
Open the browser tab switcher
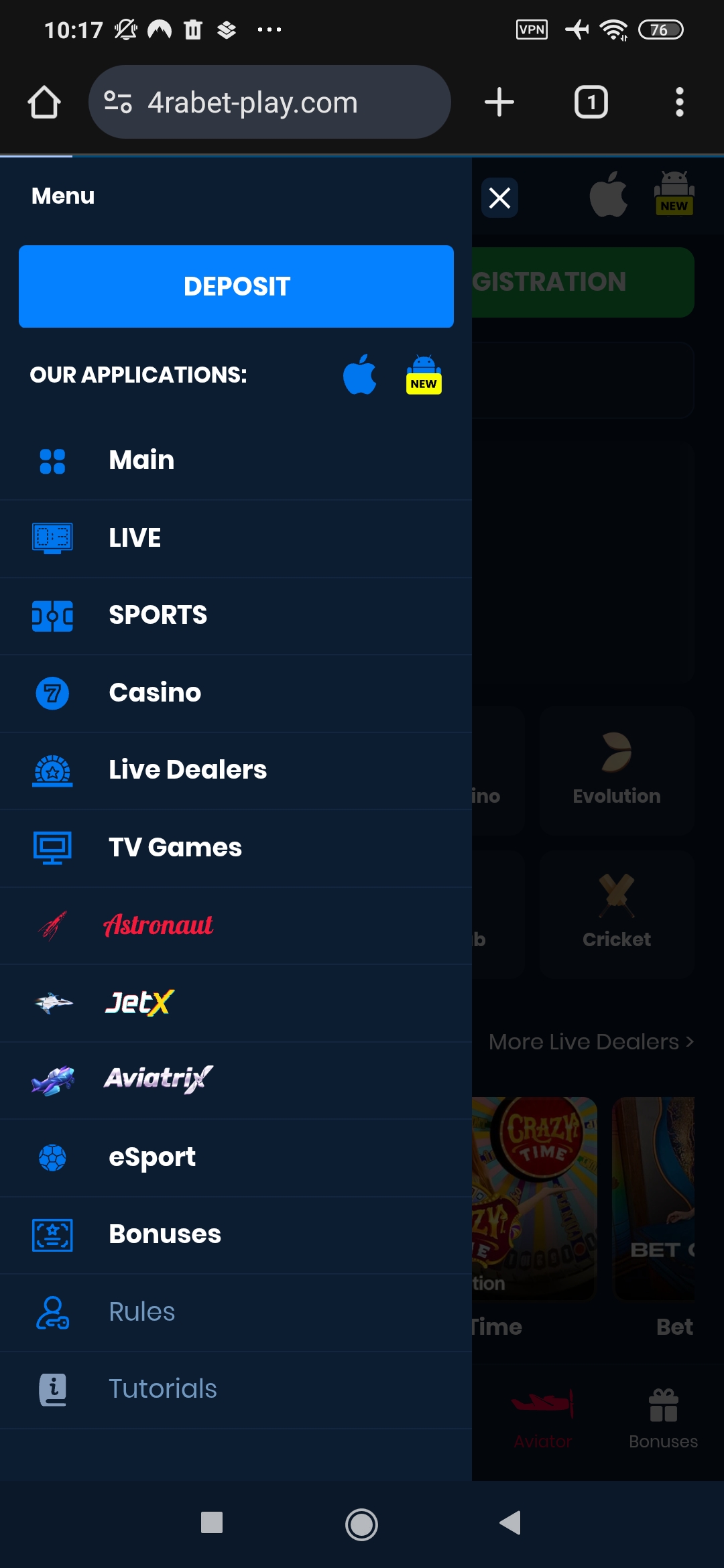pos(591,102)
